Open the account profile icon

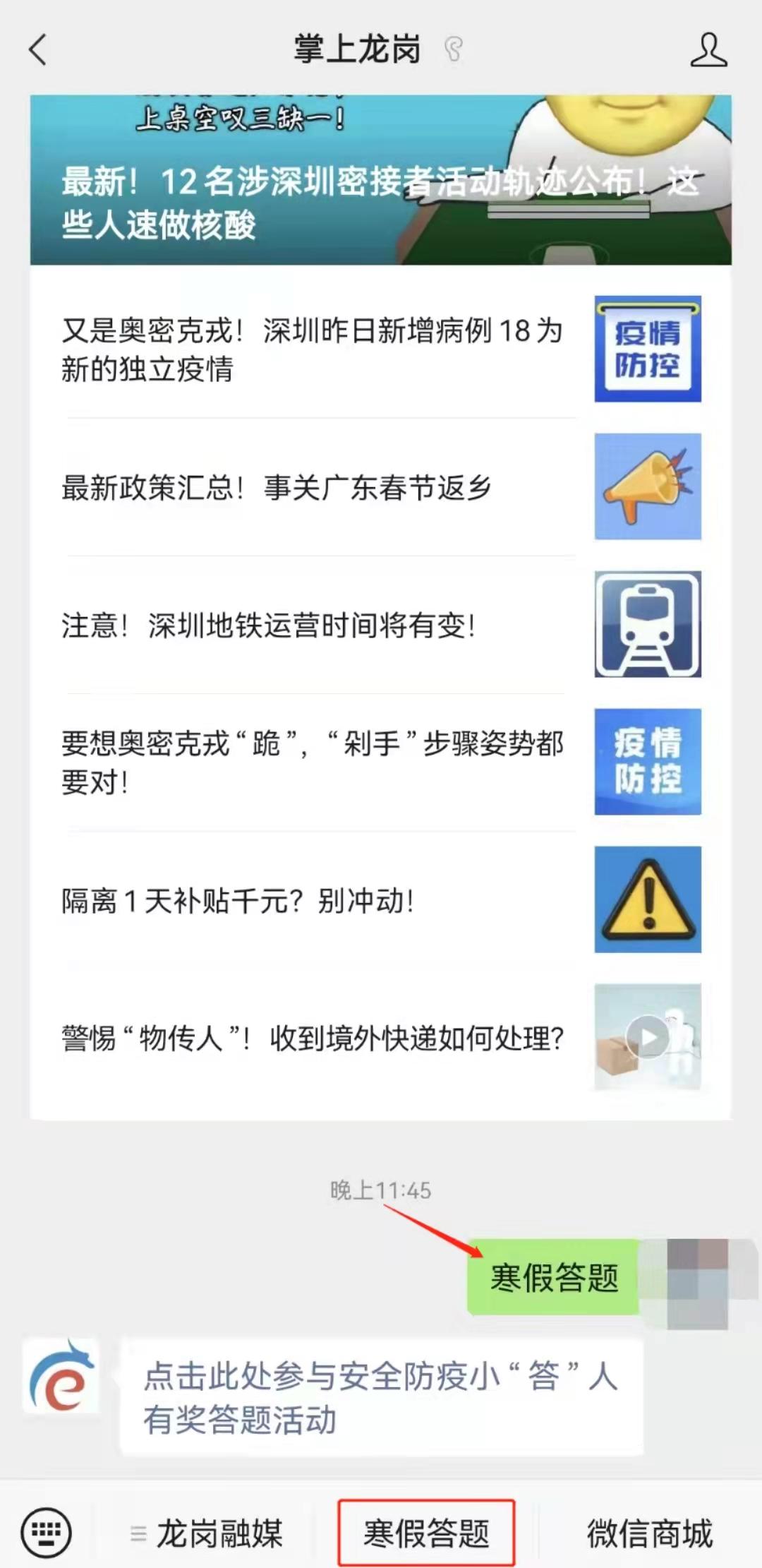click(708, 50)
